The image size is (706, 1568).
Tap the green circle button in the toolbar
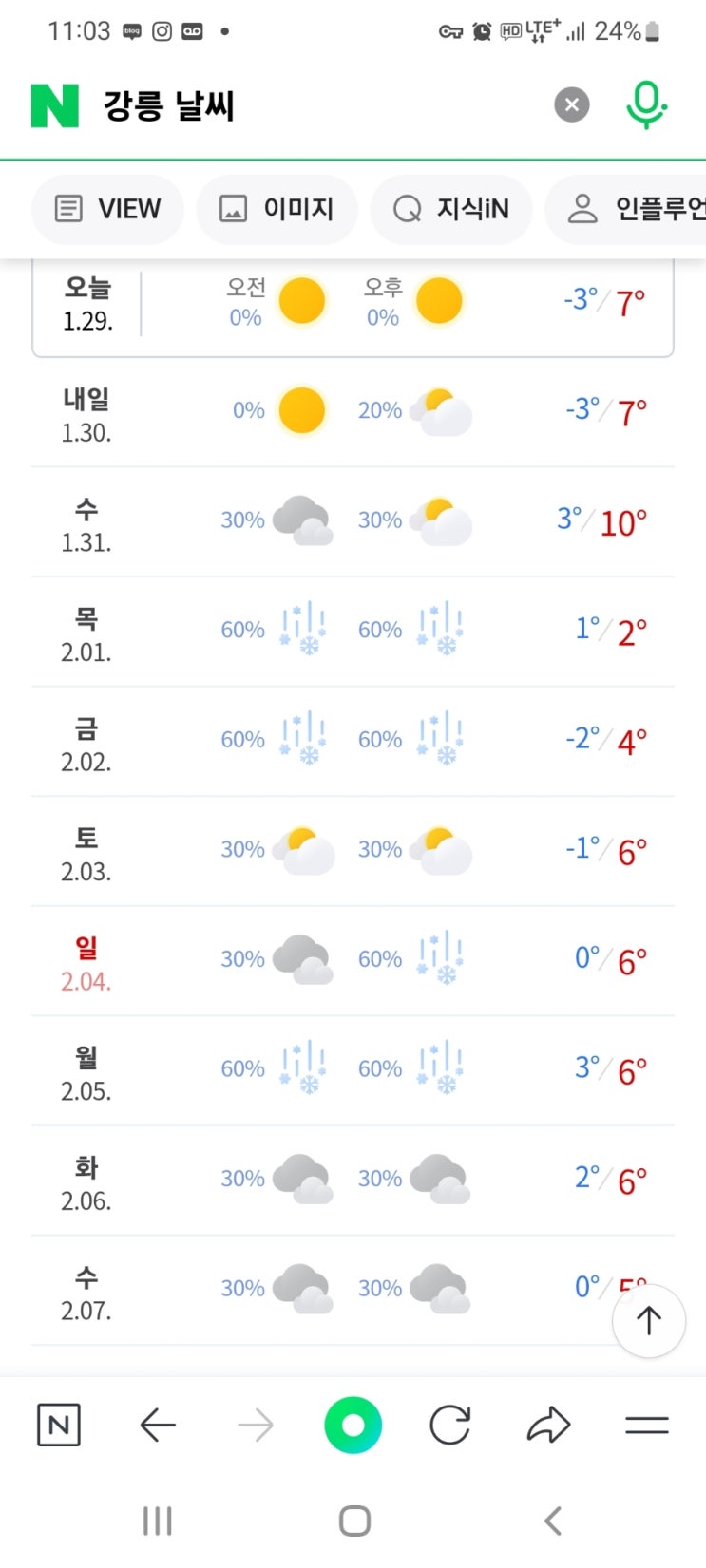tap(353, 1425)
